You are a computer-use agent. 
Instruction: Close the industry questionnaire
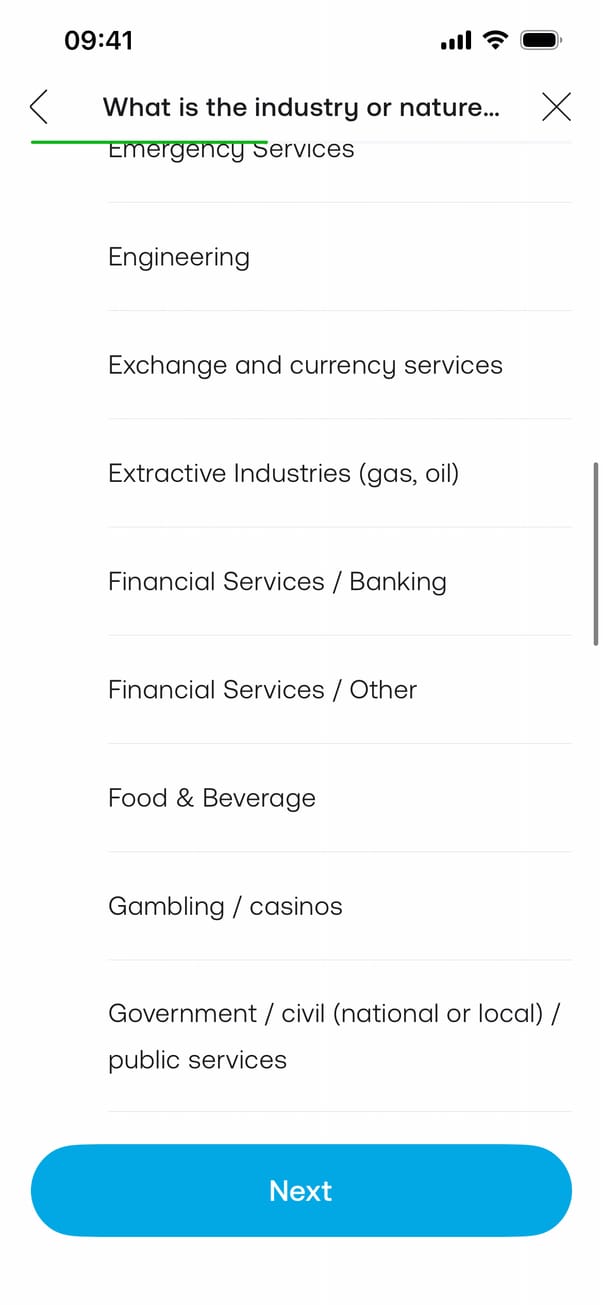556,106
